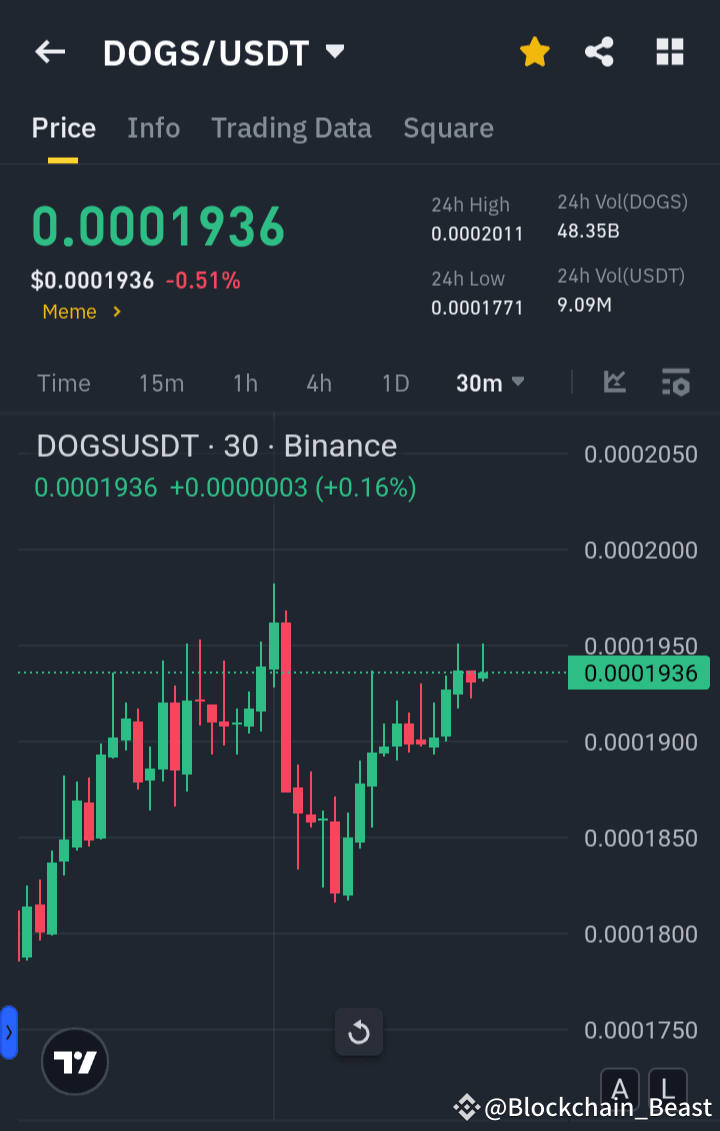The width and height of the screenshot is (720, 1131).
Task: Refresh the chart with the reload icon
Action: [359, 1033]
